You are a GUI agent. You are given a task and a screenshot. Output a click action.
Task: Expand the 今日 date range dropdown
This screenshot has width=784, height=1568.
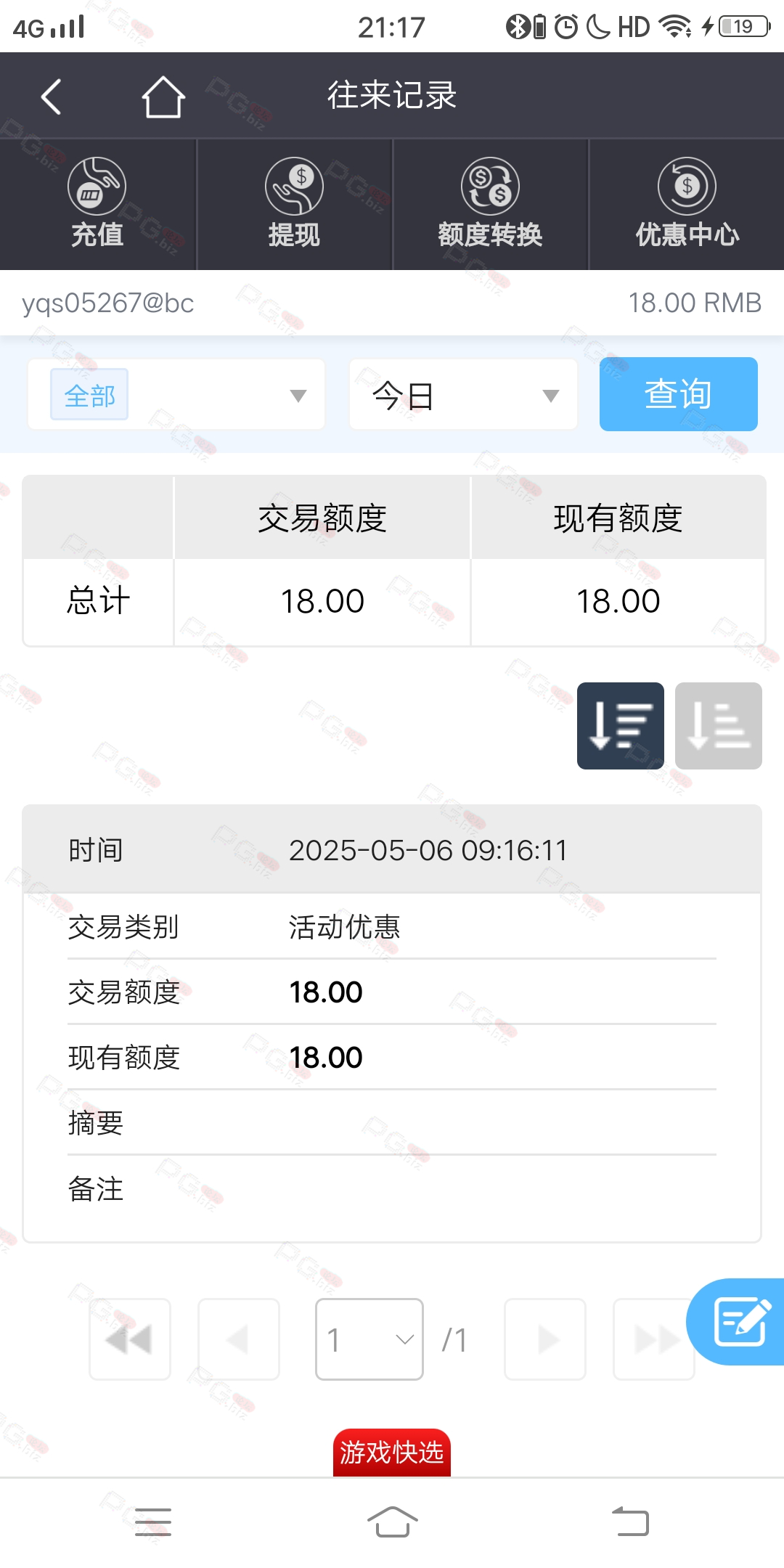[x=463, y=395]
